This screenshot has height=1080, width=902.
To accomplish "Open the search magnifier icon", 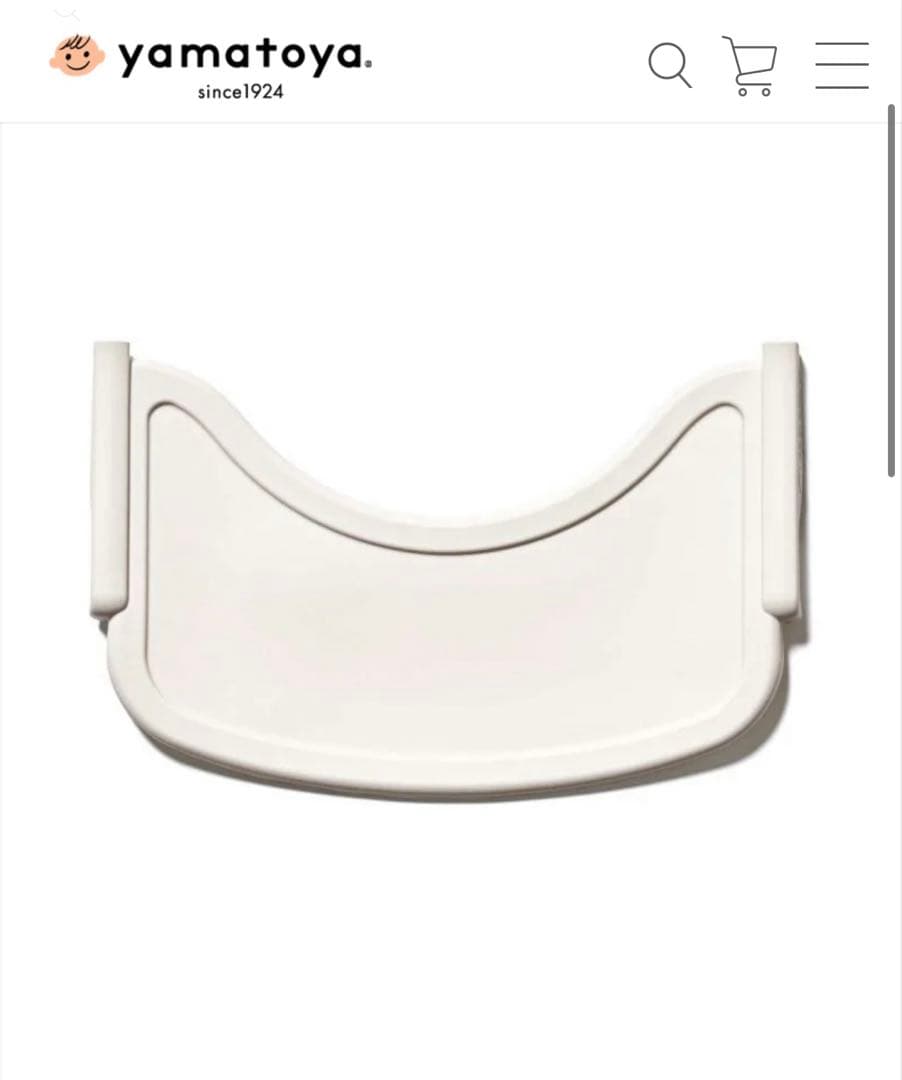I will click(670, 65).
